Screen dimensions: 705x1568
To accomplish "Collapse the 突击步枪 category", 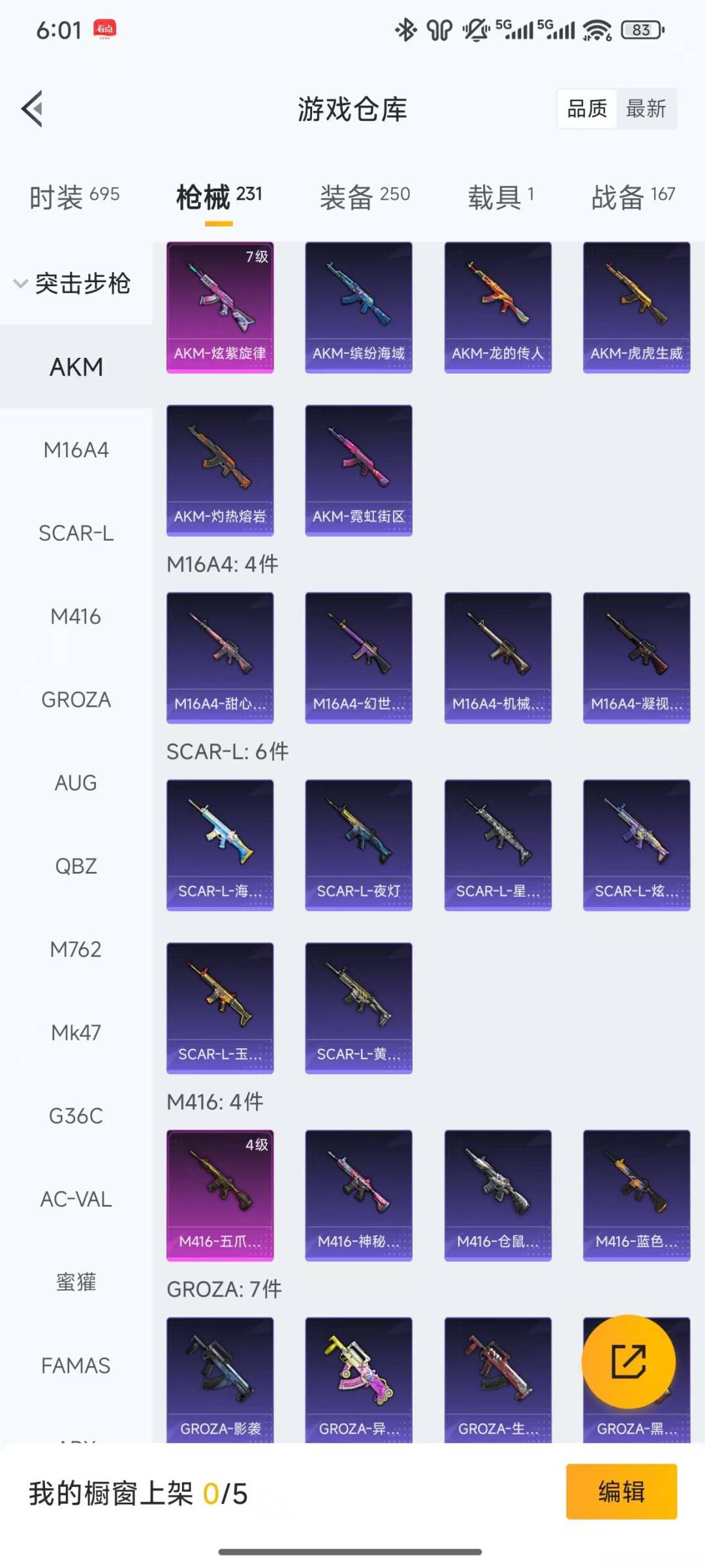I will [x=73, y=283].
